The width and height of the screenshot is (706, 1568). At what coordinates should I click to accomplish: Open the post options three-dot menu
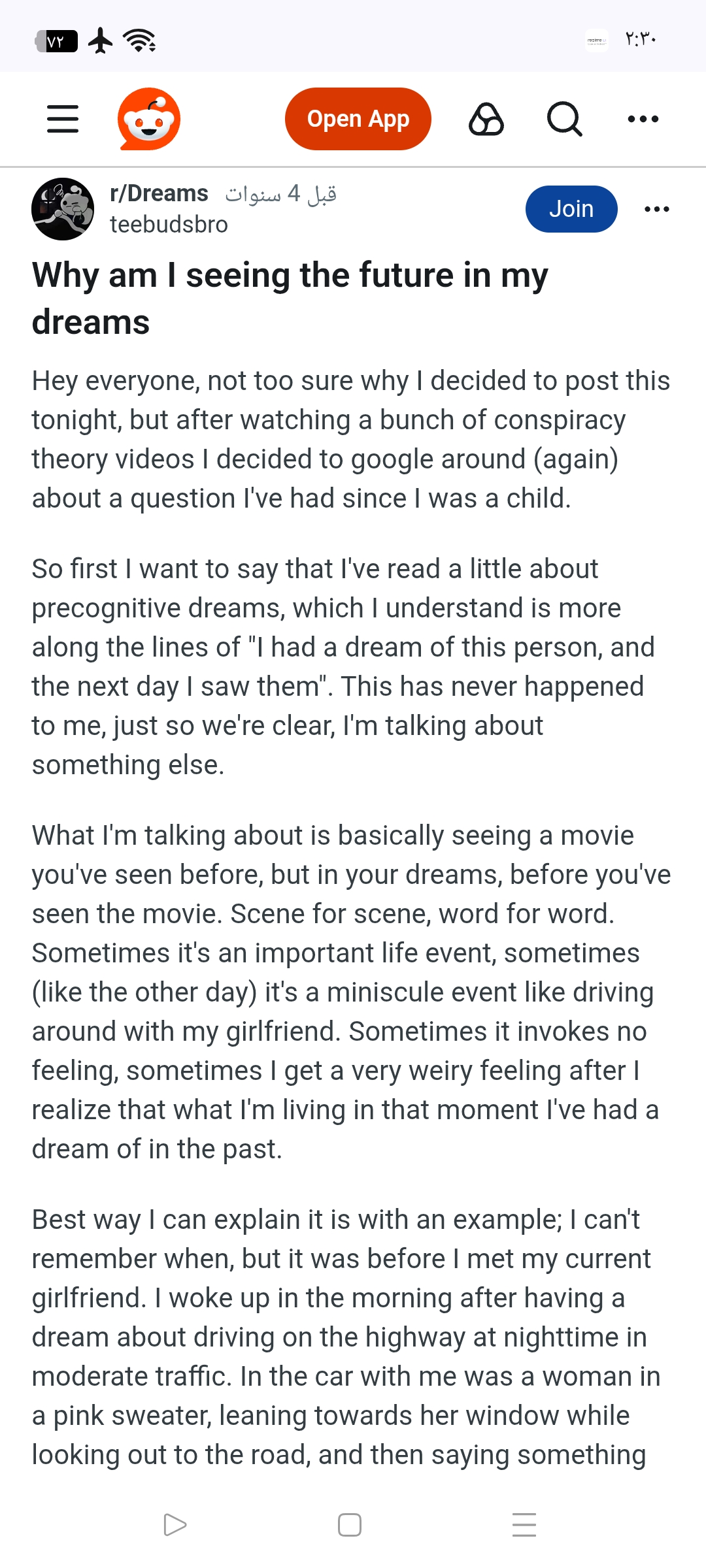click(x=656, y=209)
